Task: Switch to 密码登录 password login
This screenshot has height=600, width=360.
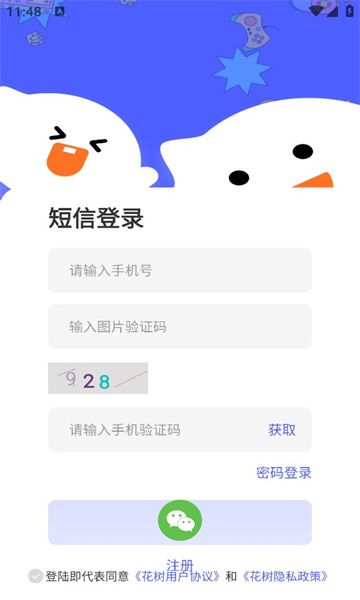Action: pos(283,473)
